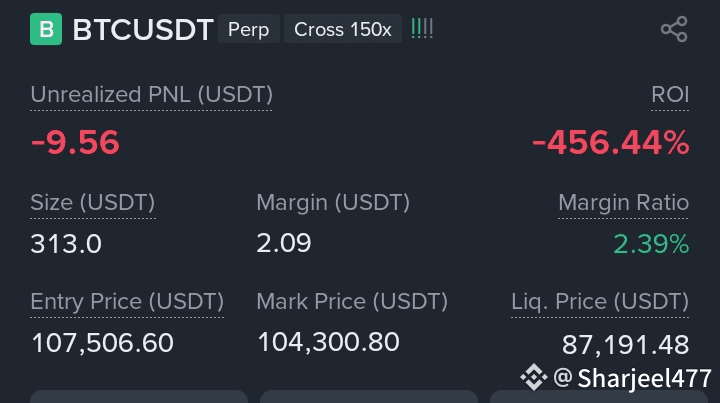Open the Size (USDT) label info
720x403 pixels.
click(93, 202)
